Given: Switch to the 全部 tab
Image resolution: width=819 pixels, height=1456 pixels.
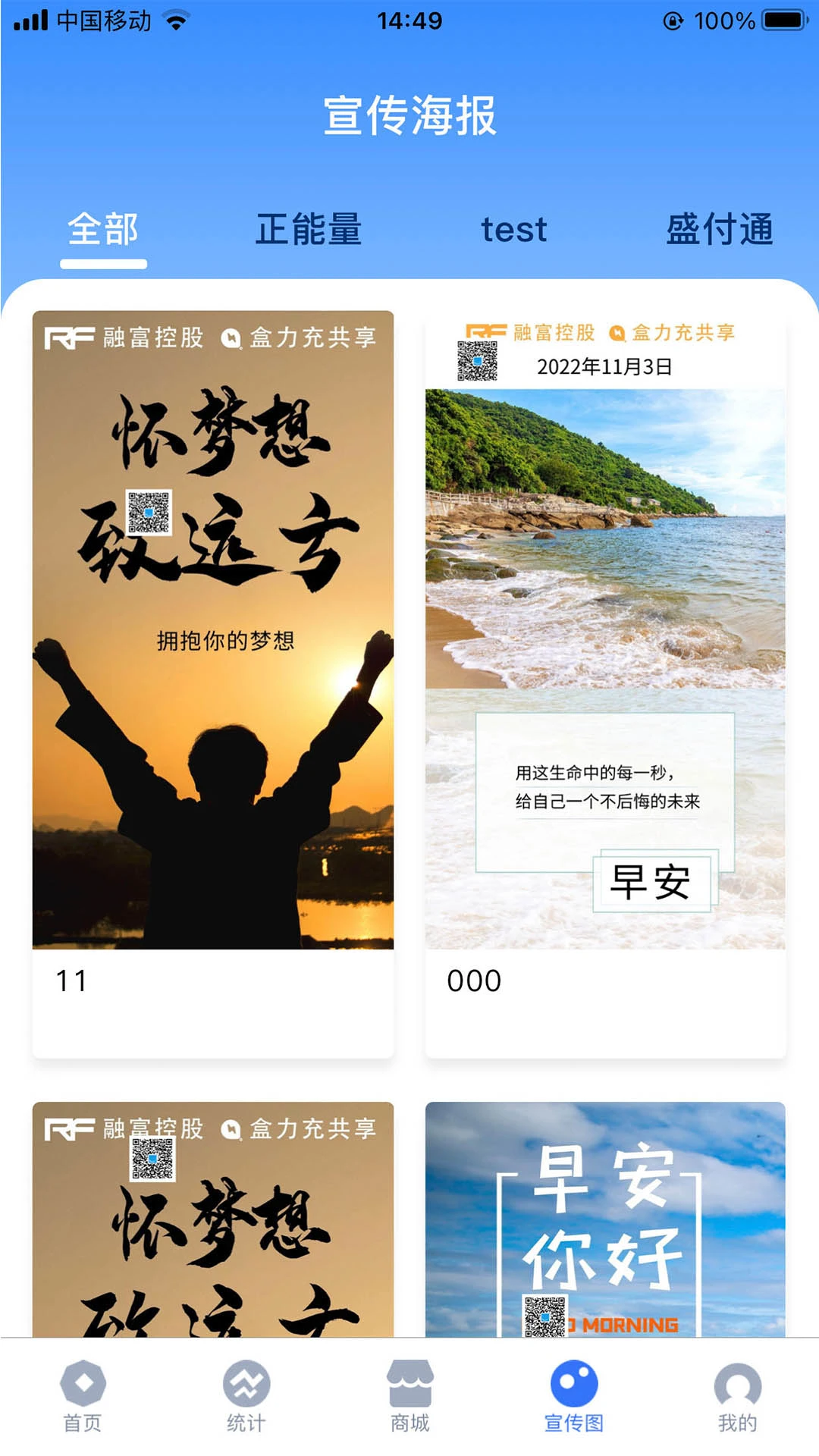Looking at the screenshot, I should point(102,230).
